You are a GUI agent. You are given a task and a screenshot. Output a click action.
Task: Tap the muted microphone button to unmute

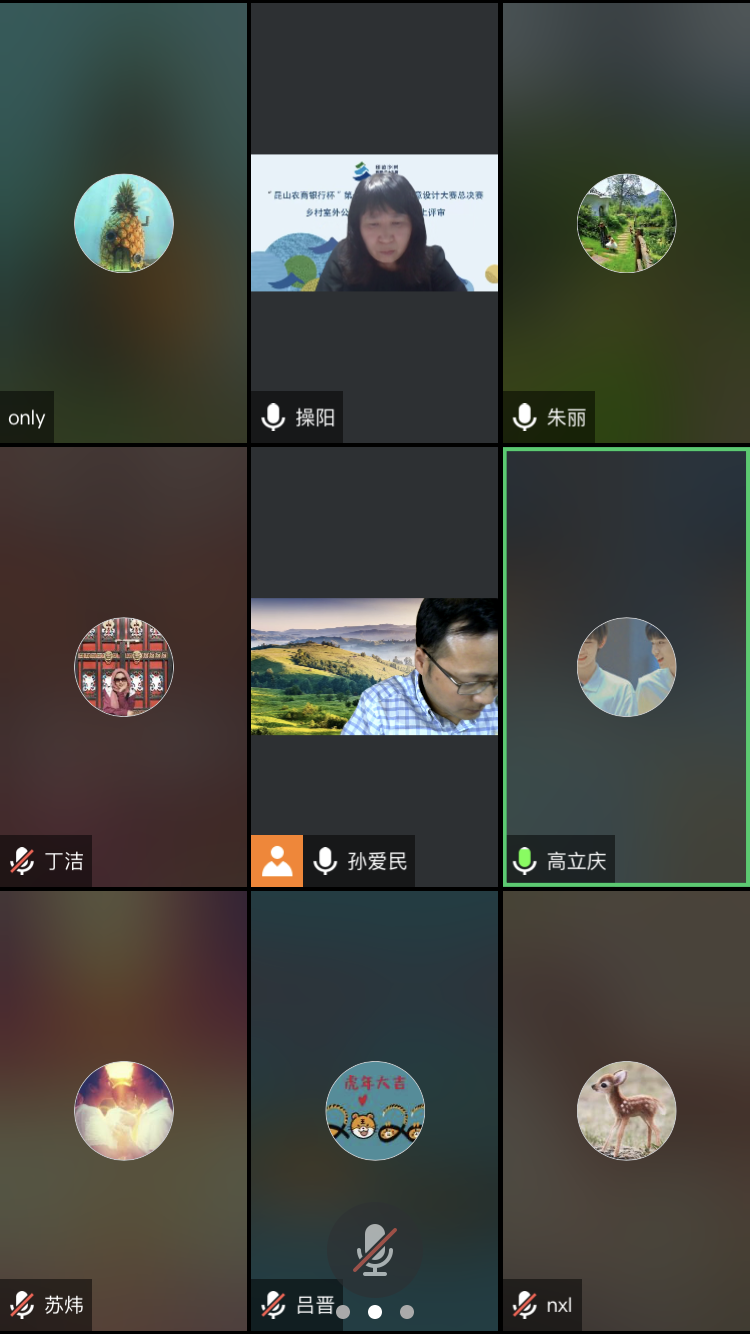[x=375, y=1249]
